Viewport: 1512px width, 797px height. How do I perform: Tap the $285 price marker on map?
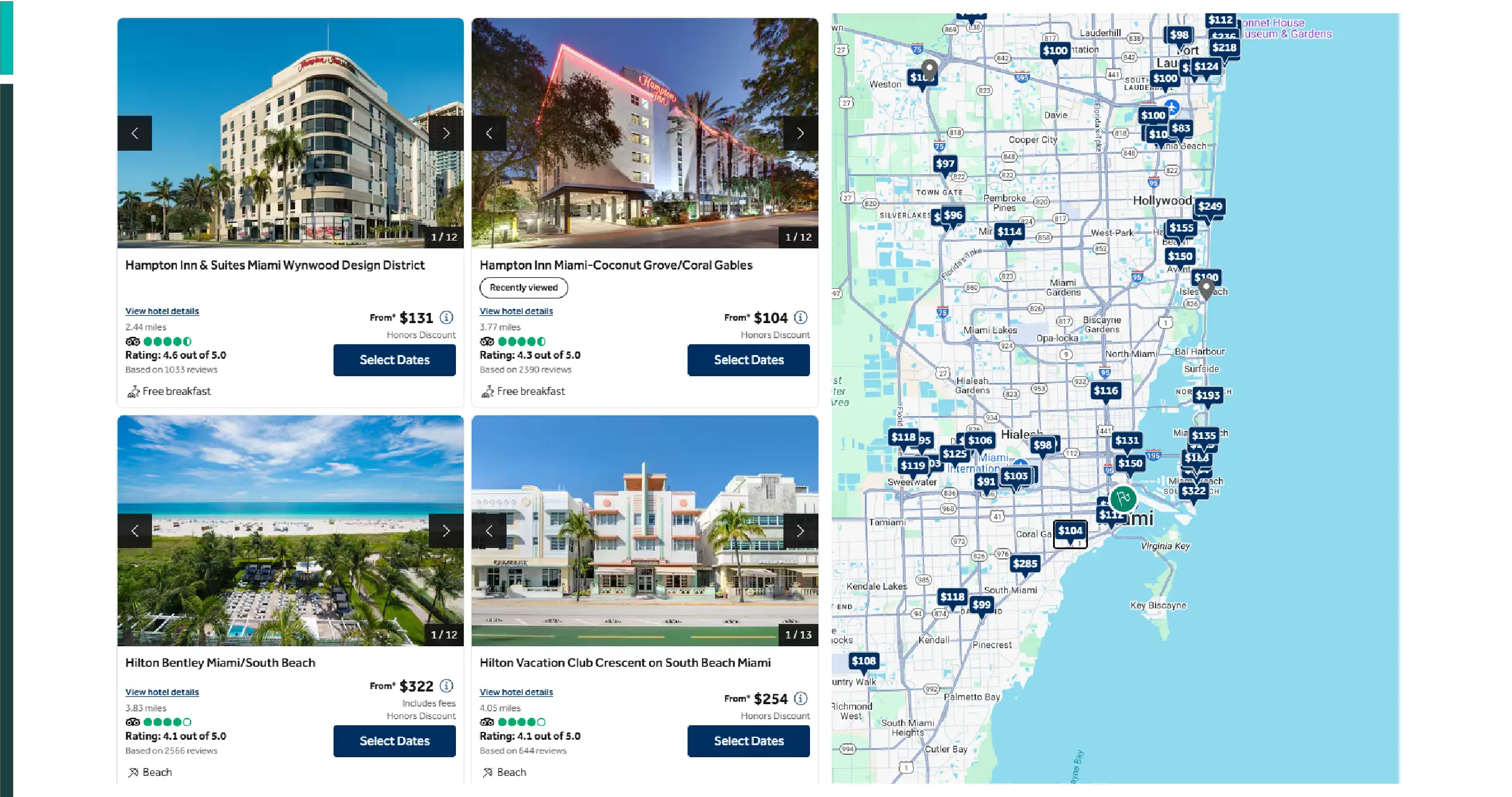pos(1025,564)
